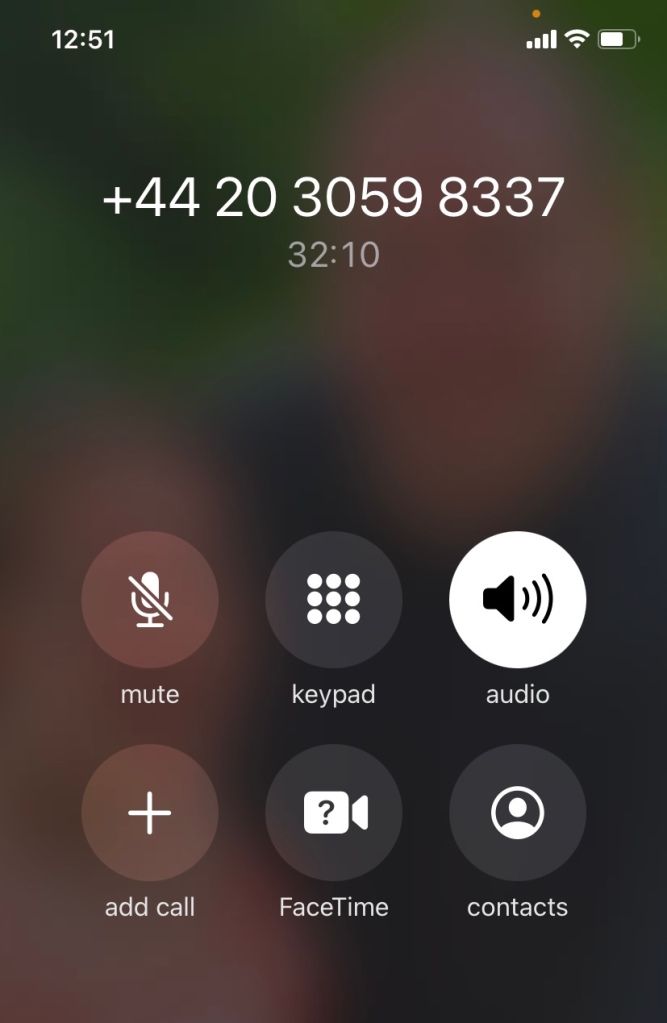Image resolution: width=667 pixels, height=1023 pixels.
Task: Open the keypad during the call
Action: (333, 599)
